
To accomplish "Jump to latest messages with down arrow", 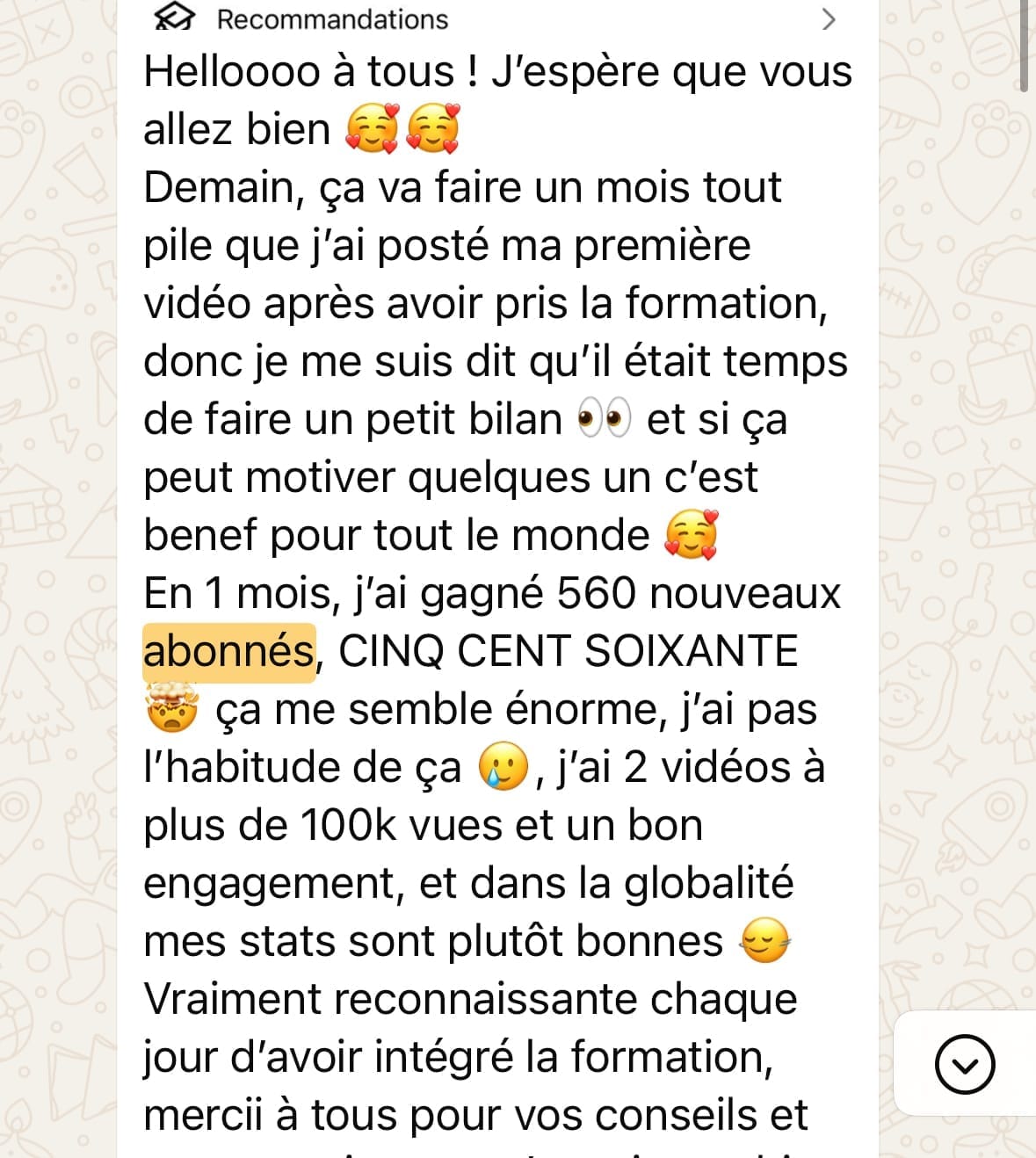I will tap(964, 1064).
